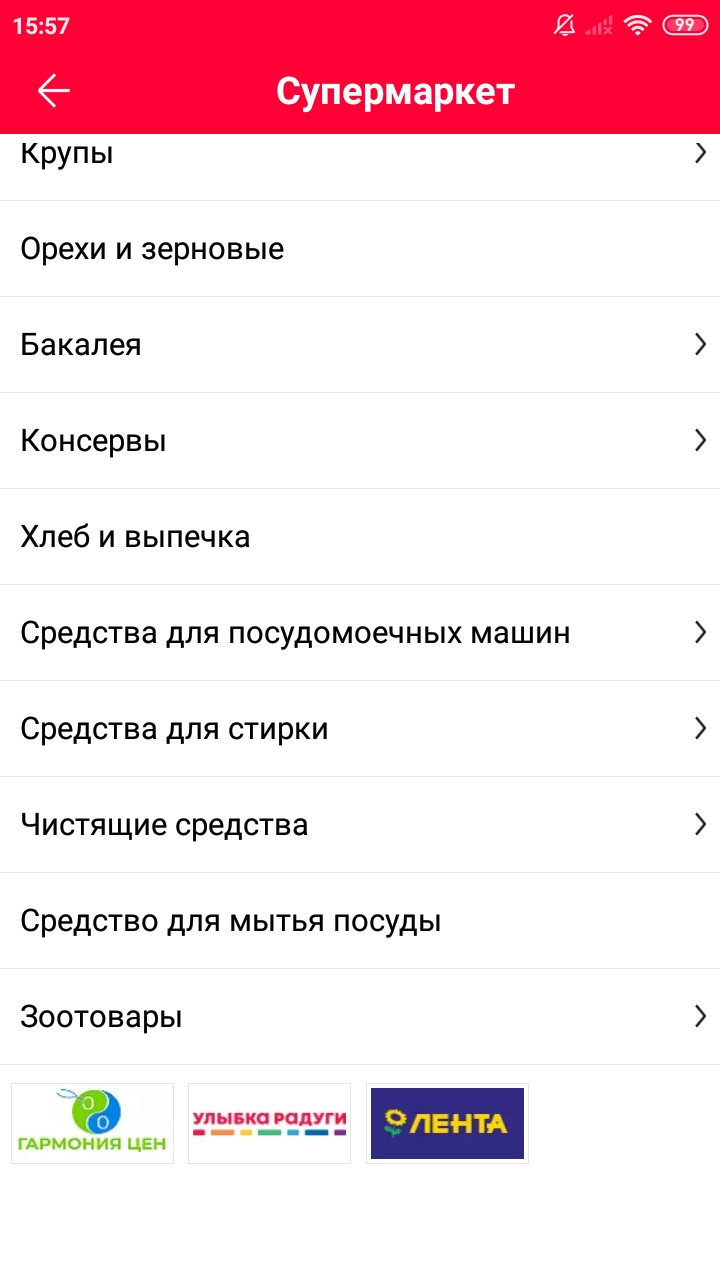Open Хлеб и выпечка category
Image resolution: width=720 pixels, height=1280 pixels.
click(x=360, y=537)
